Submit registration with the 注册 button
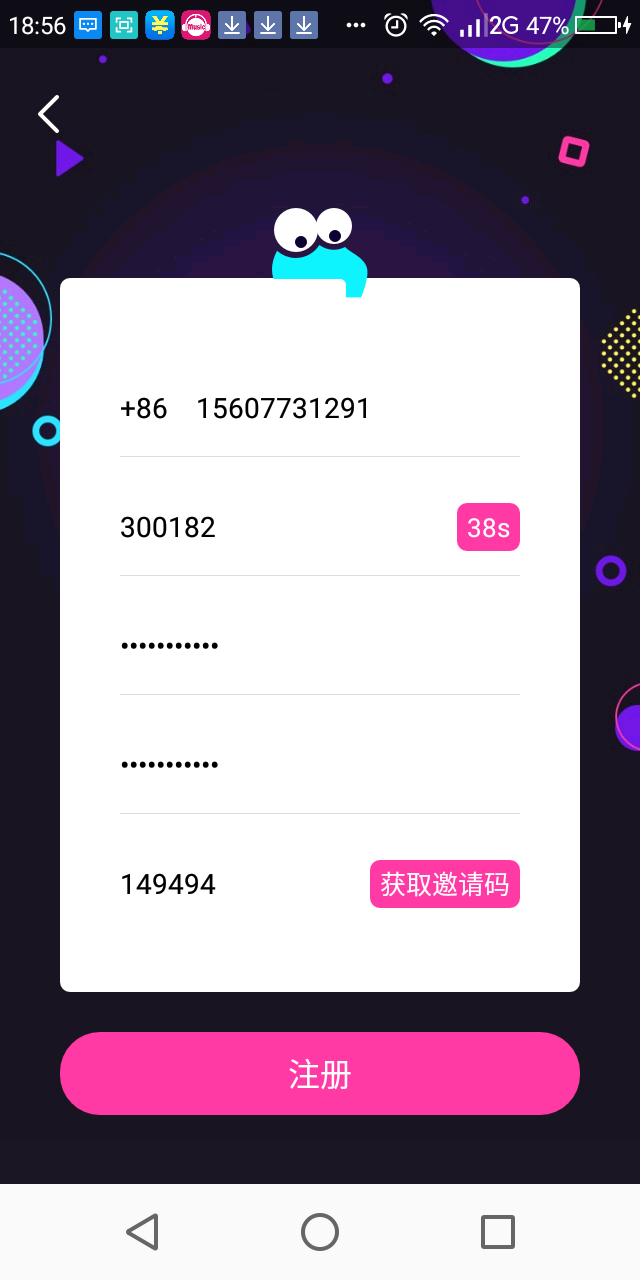640x1280 pixels. pyautogui.click(x=320, y=1074)
